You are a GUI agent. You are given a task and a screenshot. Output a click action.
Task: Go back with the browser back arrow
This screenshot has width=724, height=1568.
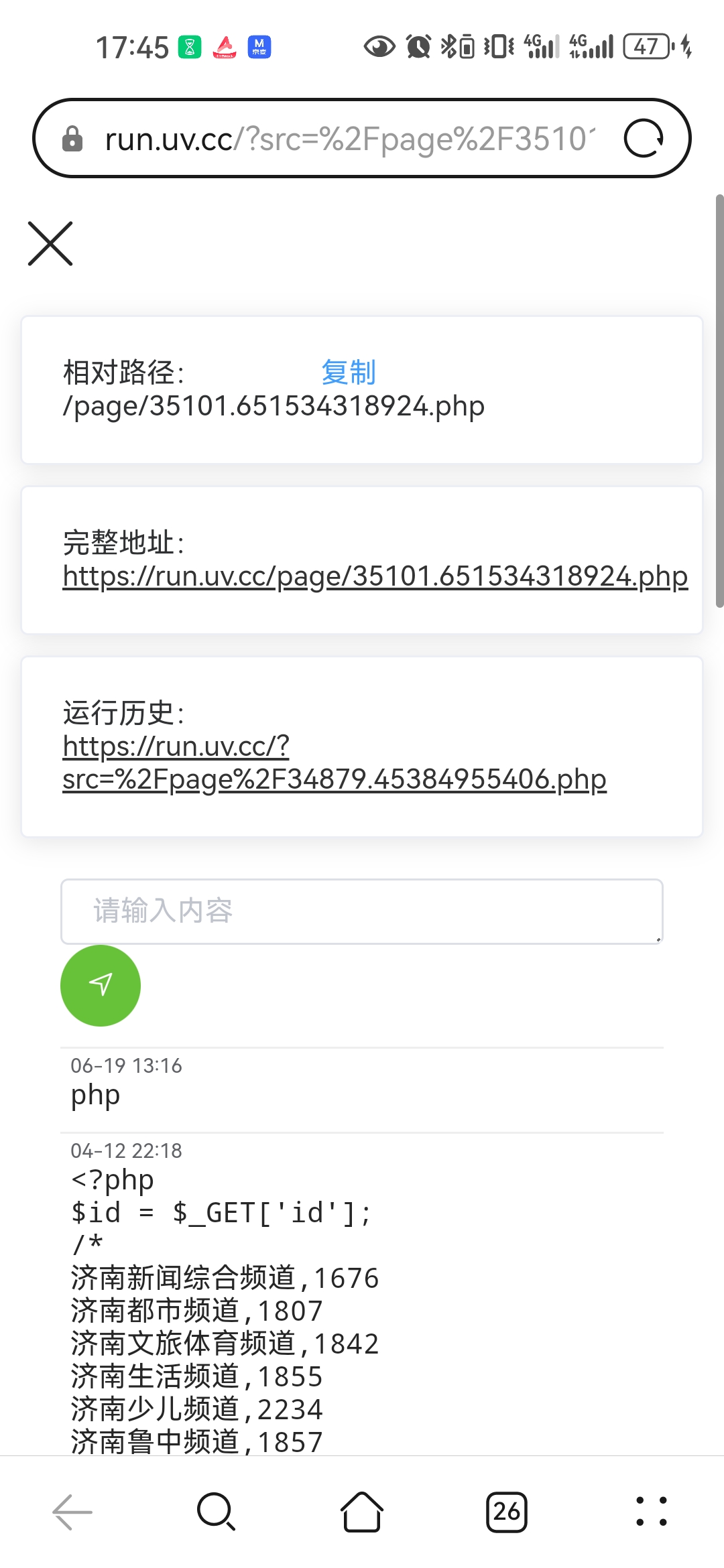click(72, 1512)
